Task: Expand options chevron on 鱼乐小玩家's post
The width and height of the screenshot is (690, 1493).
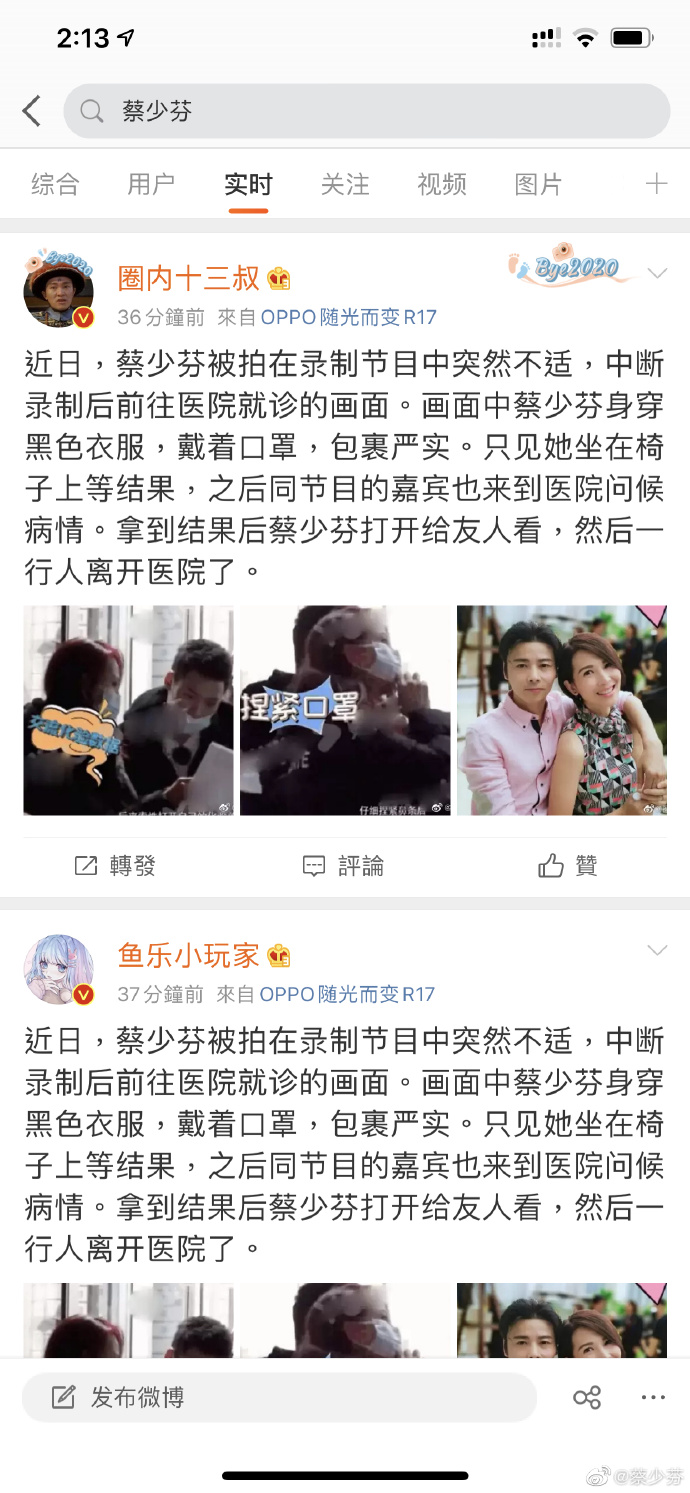Action: (x=657, y=950)
